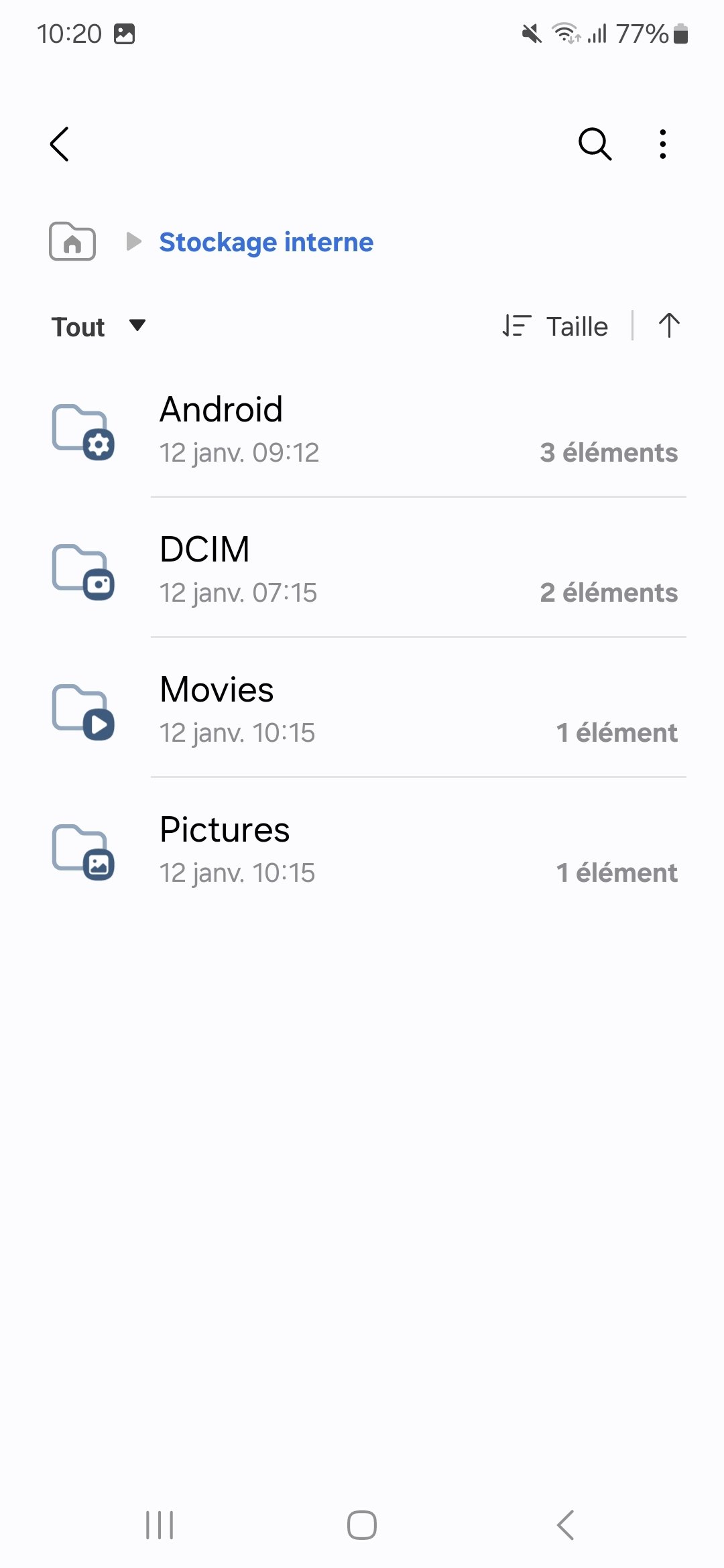Open the Android folder
This screenshot has width=724, height=1568.
click(362, 429)
